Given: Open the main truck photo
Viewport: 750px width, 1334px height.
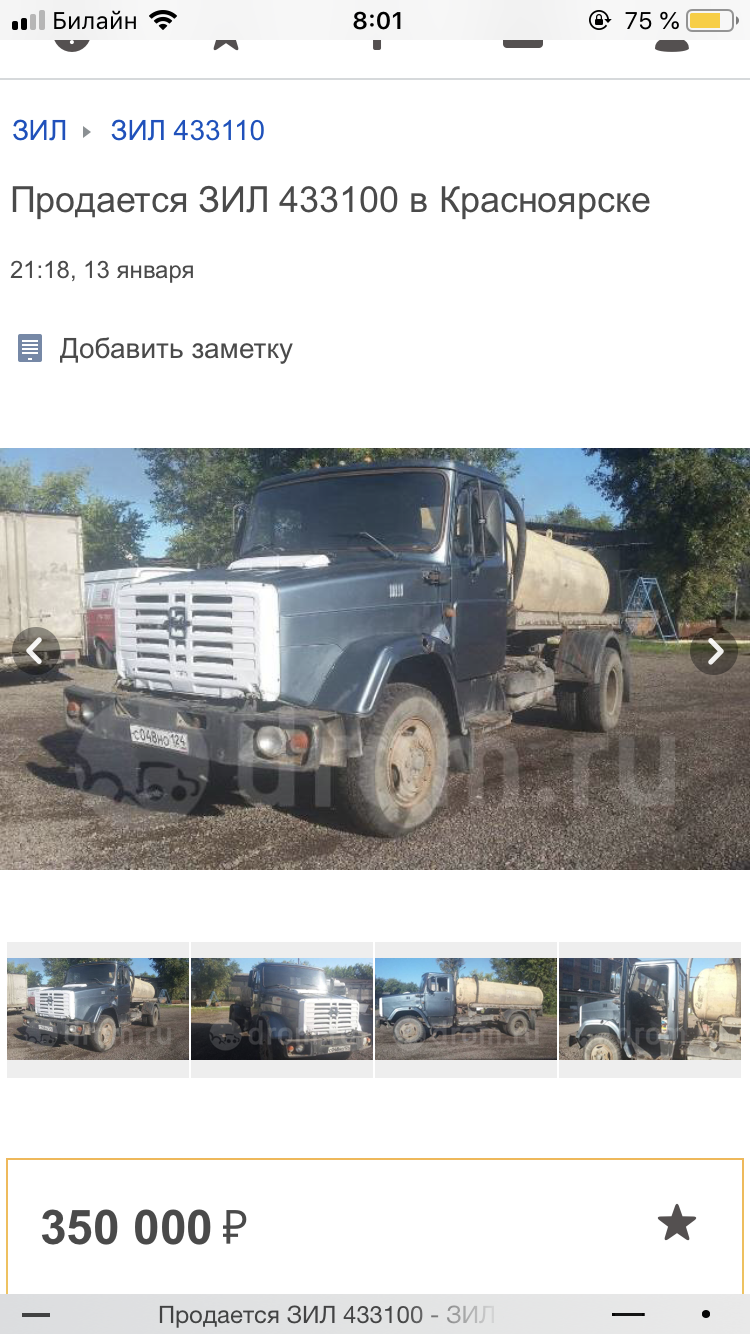Looking at the screenshot, I should click(x=375, y=658).
